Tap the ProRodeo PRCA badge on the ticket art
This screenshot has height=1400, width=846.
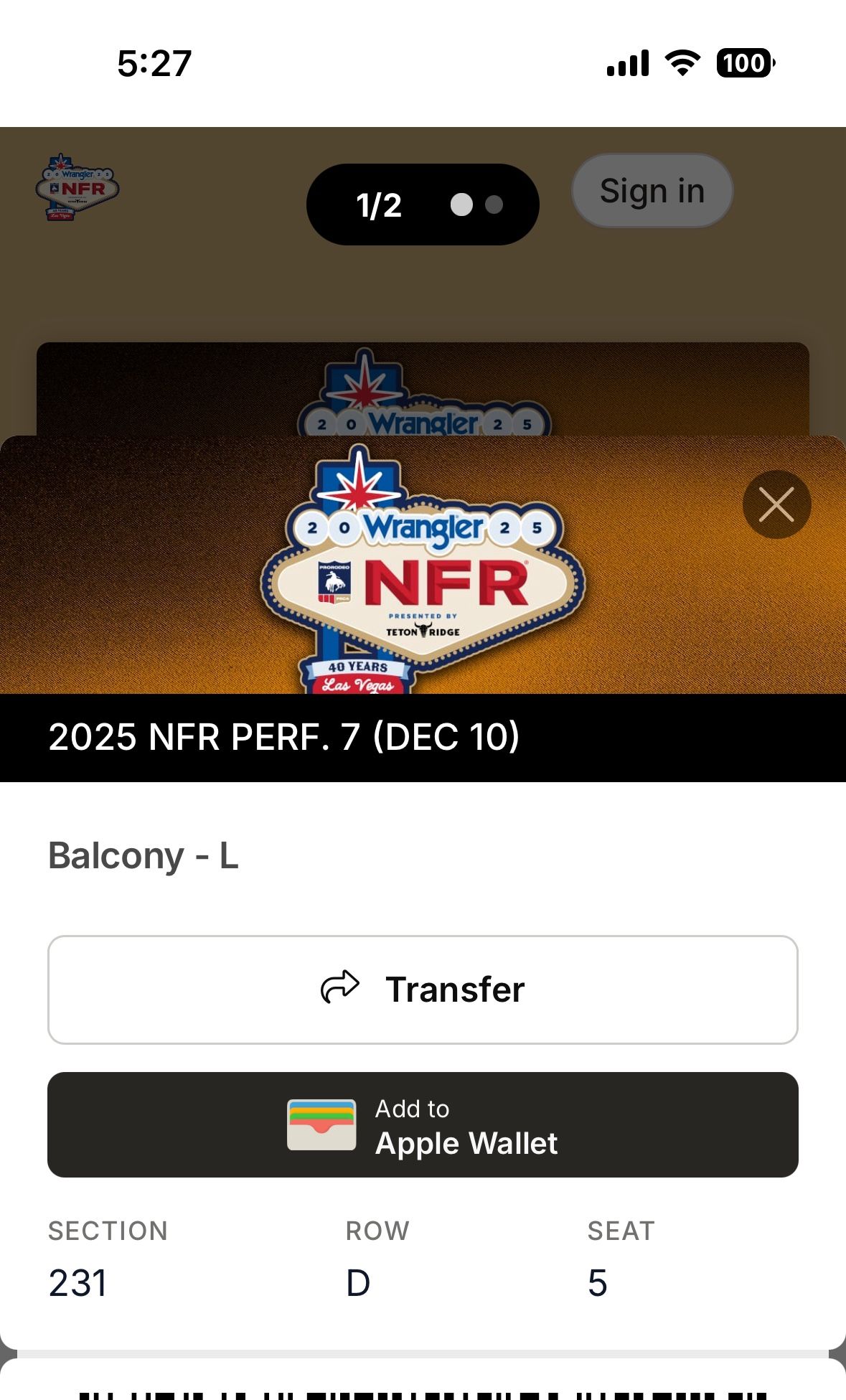point(334,580)
